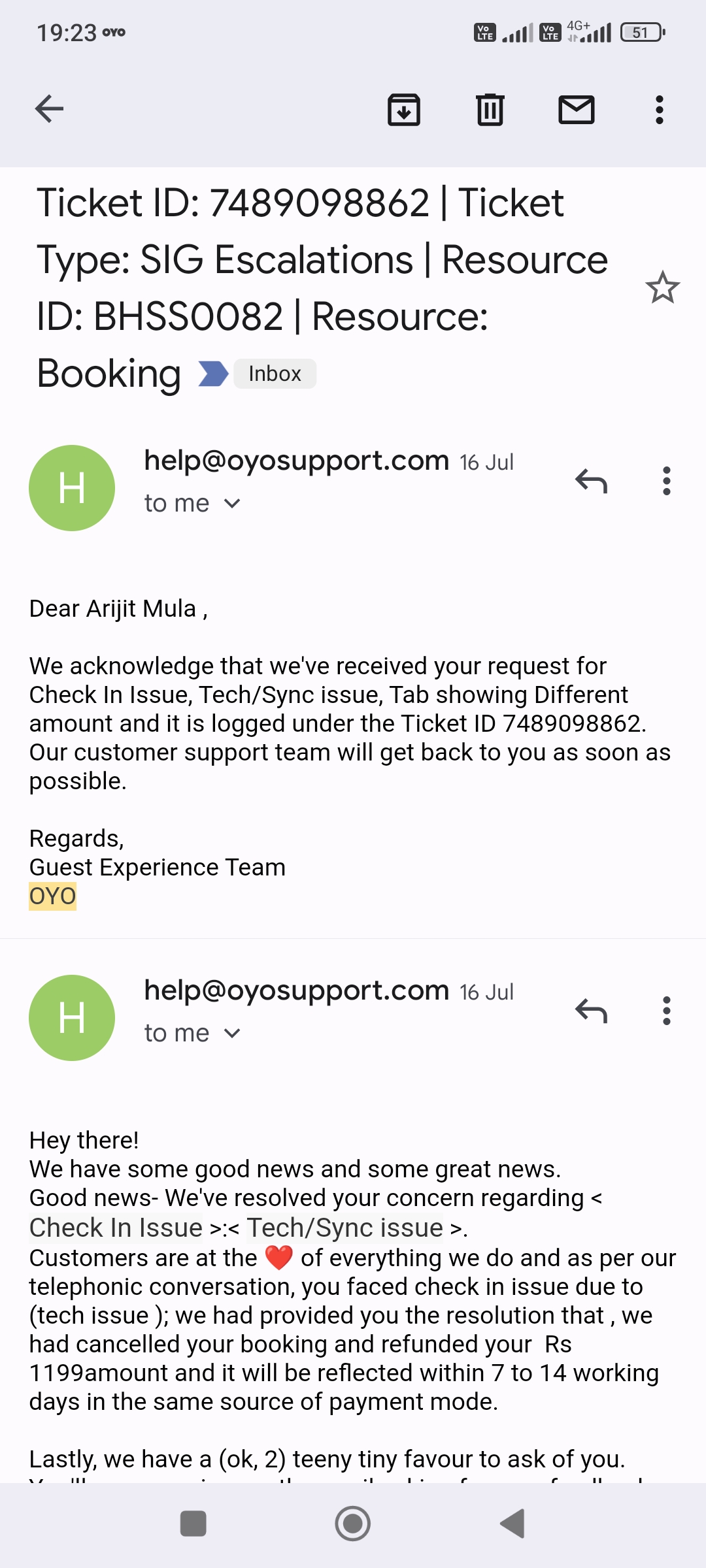This screenshot has width=706, height=1568.
Task: Tap the Inbox label chip
Action: (x=275, y=374)
